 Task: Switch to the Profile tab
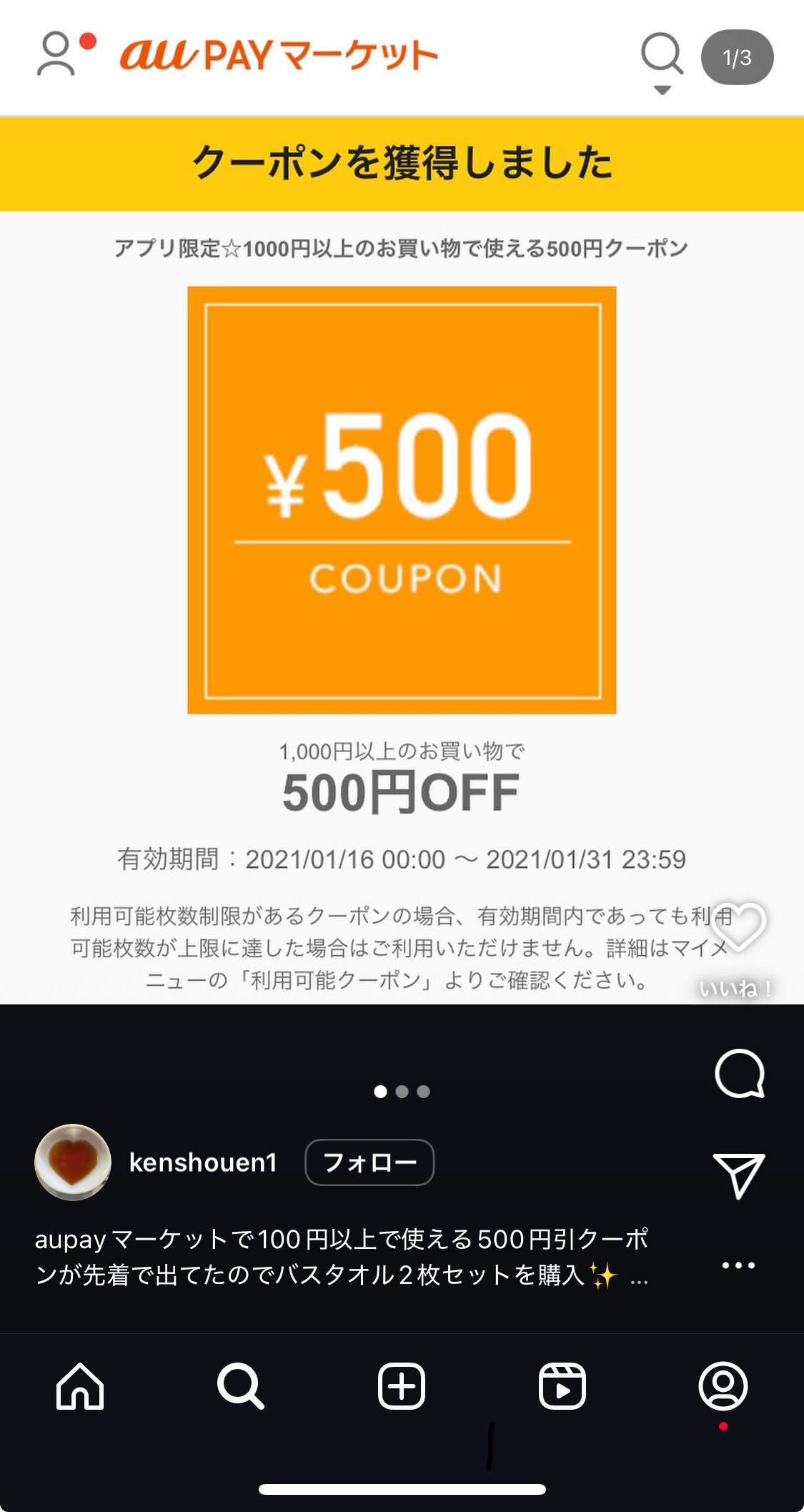point(723,1386)
